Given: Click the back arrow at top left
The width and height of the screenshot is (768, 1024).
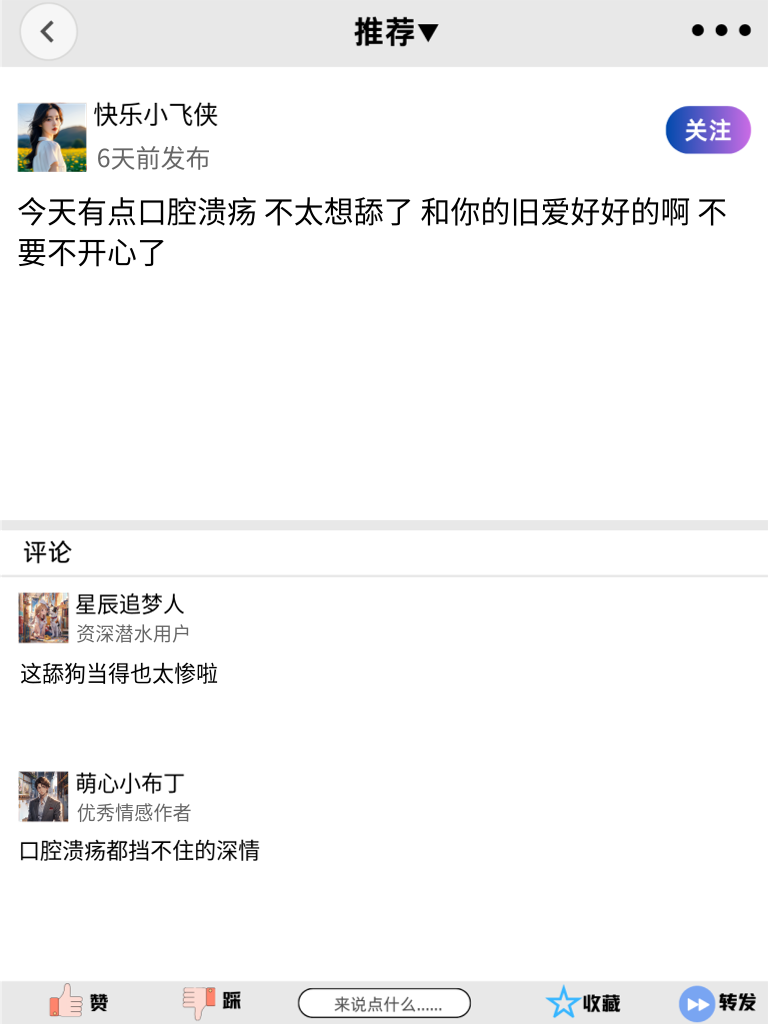Looking at the screenshot, I should [x=48, y=31].
